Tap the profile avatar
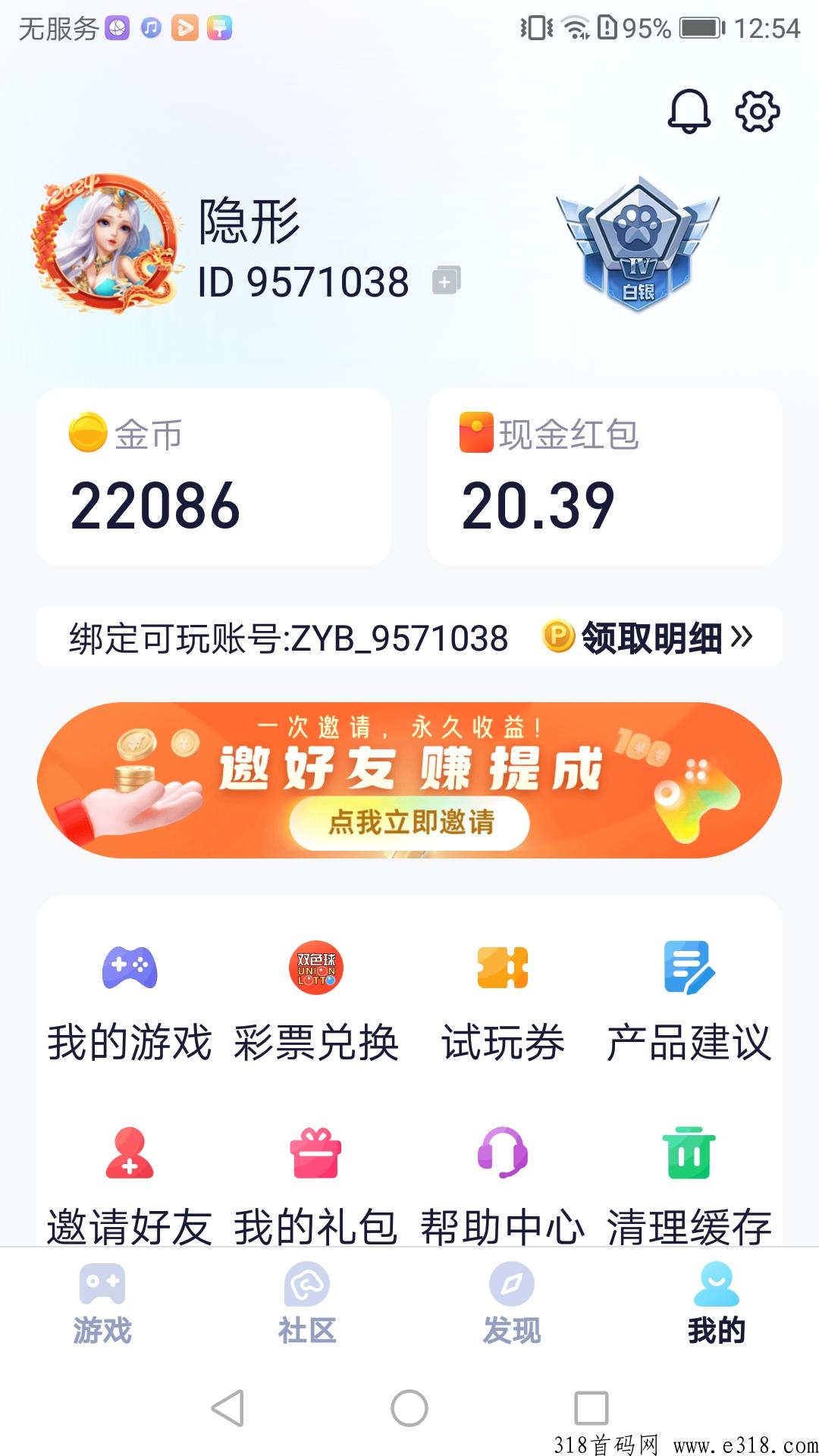The height and width of the screenshot is (1456, 819). [106, 244]
